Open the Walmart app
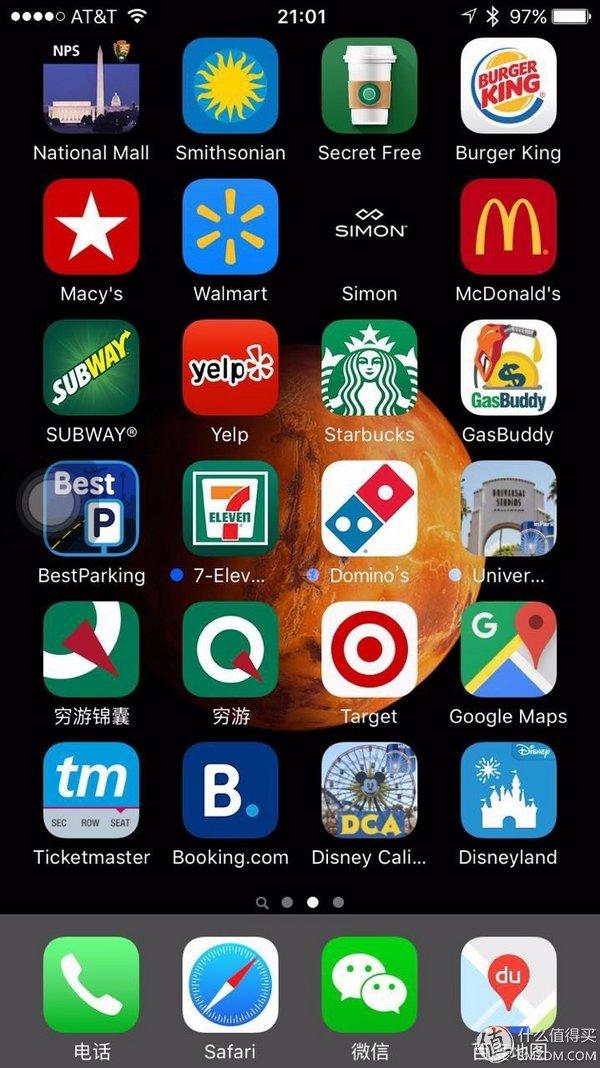This screenshot has height=1068, width=600. (230, 227)
